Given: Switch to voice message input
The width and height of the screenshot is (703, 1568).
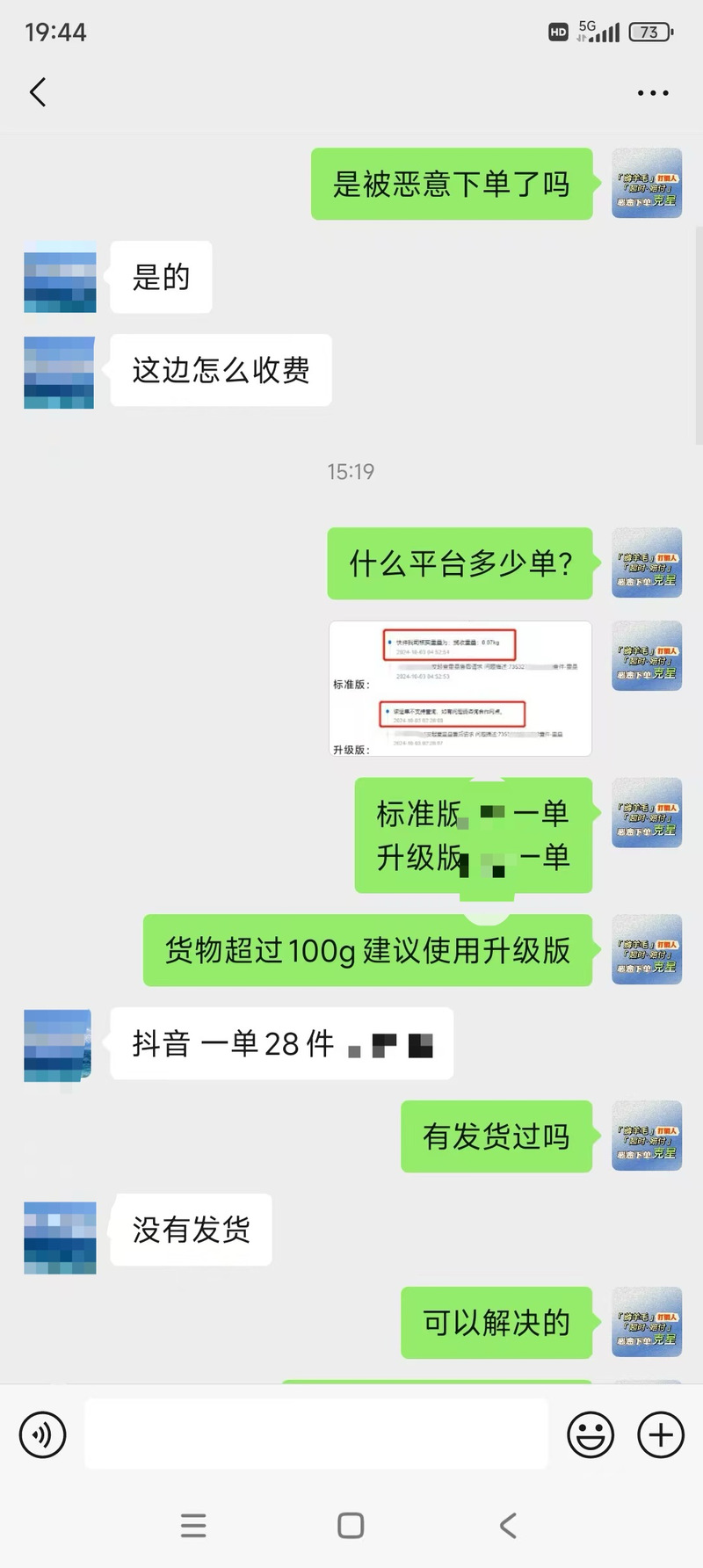Looking at the screenshot, I should click(x=43, y=1434).
